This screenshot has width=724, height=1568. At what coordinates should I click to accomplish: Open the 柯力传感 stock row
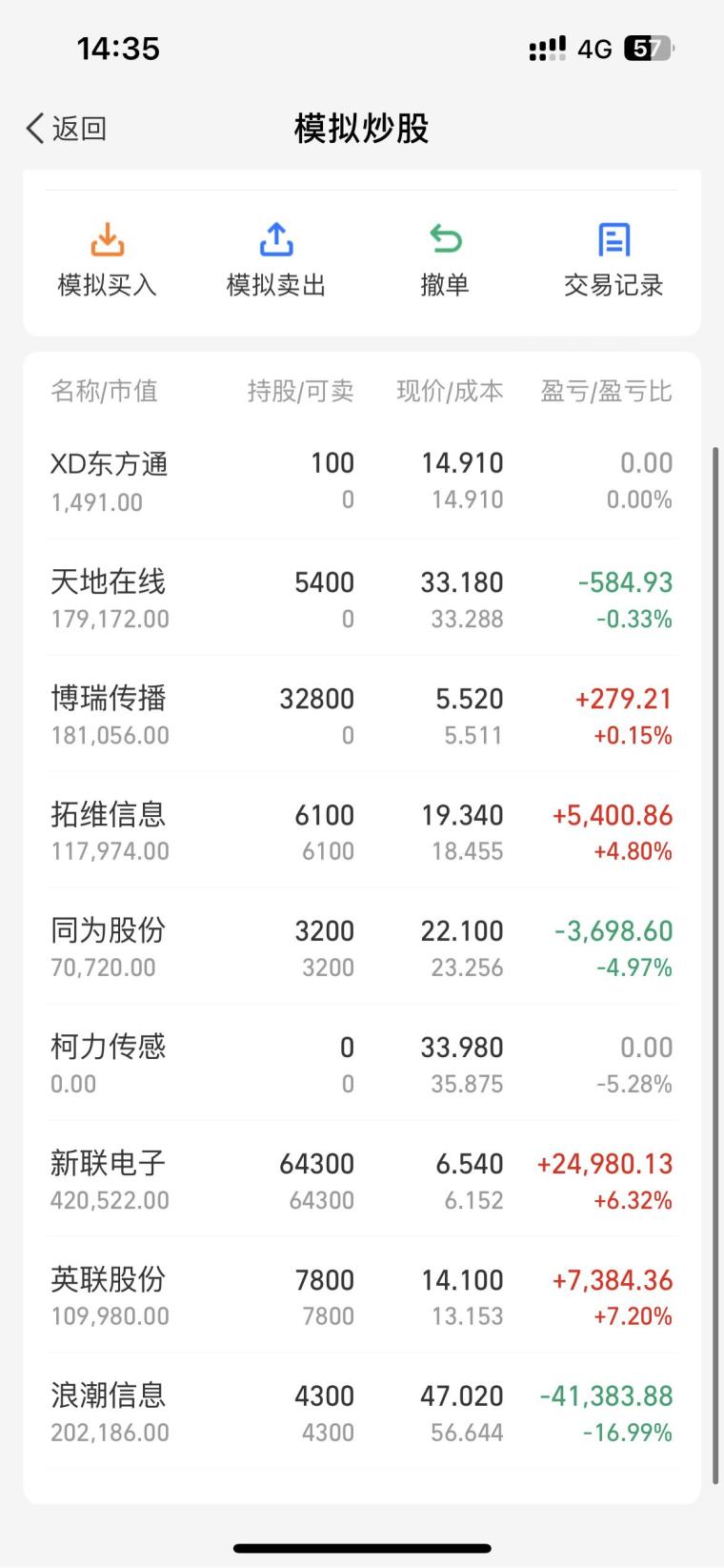tap(361, 1064)
